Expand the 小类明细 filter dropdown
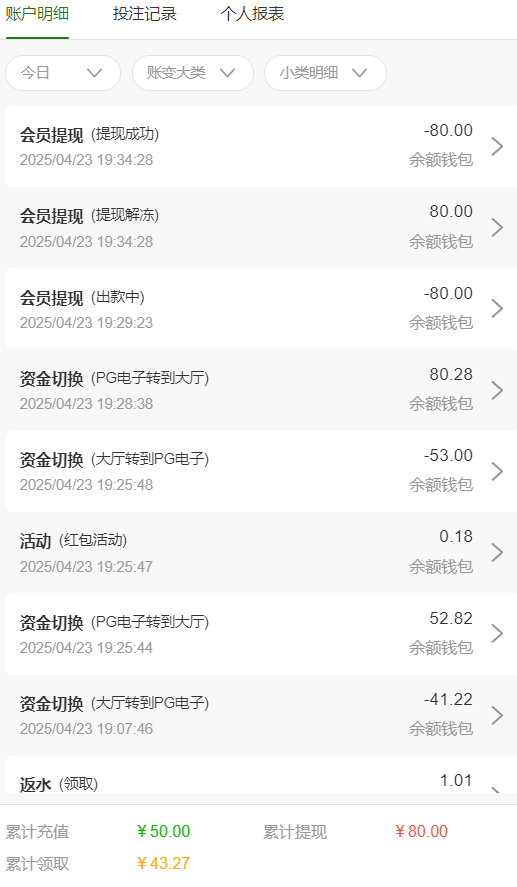The image size is (517, 887). pyautogui.click(x=325, y=73)
